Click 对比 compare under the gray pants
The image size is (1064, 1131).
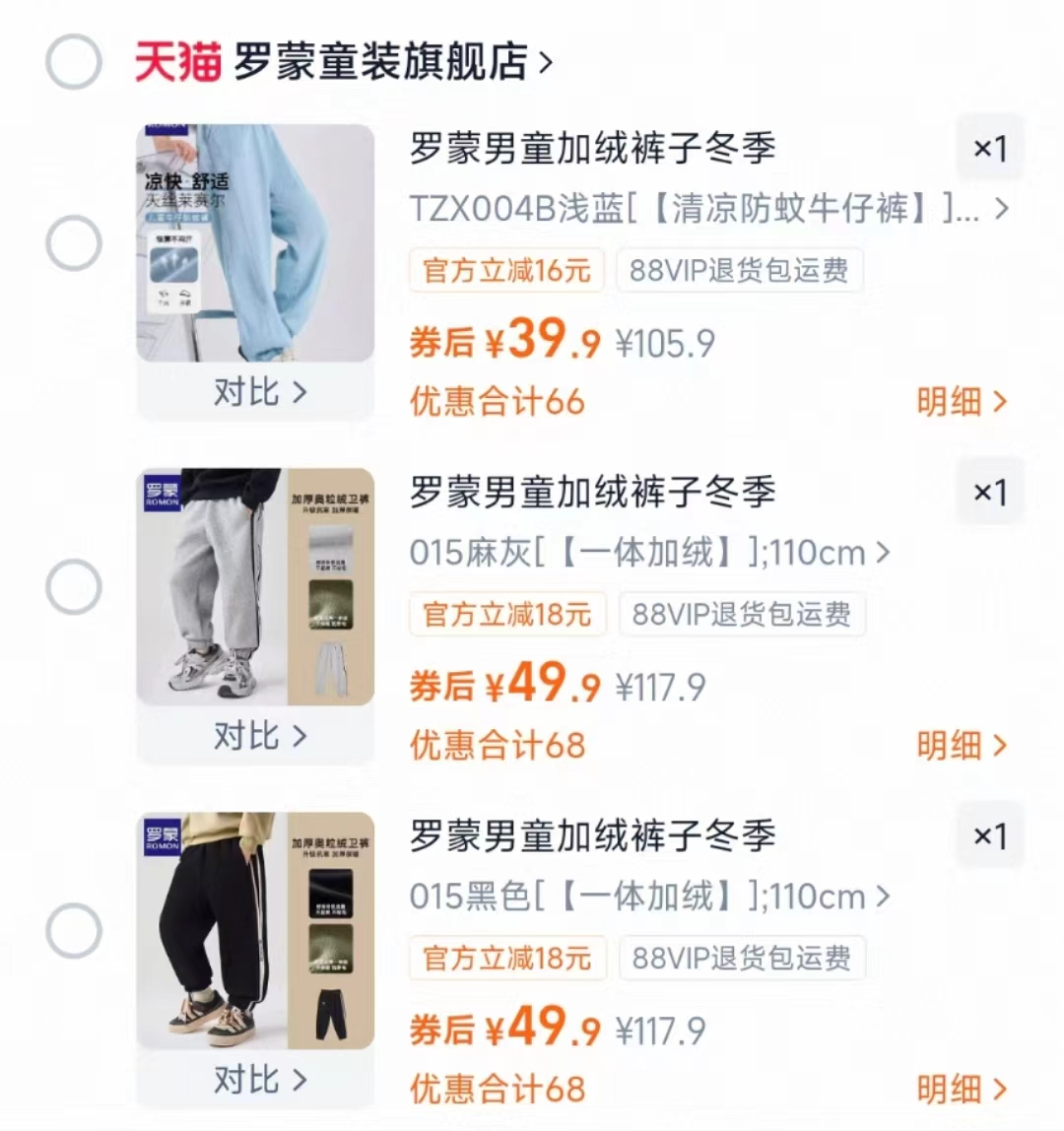coord(254,736)
